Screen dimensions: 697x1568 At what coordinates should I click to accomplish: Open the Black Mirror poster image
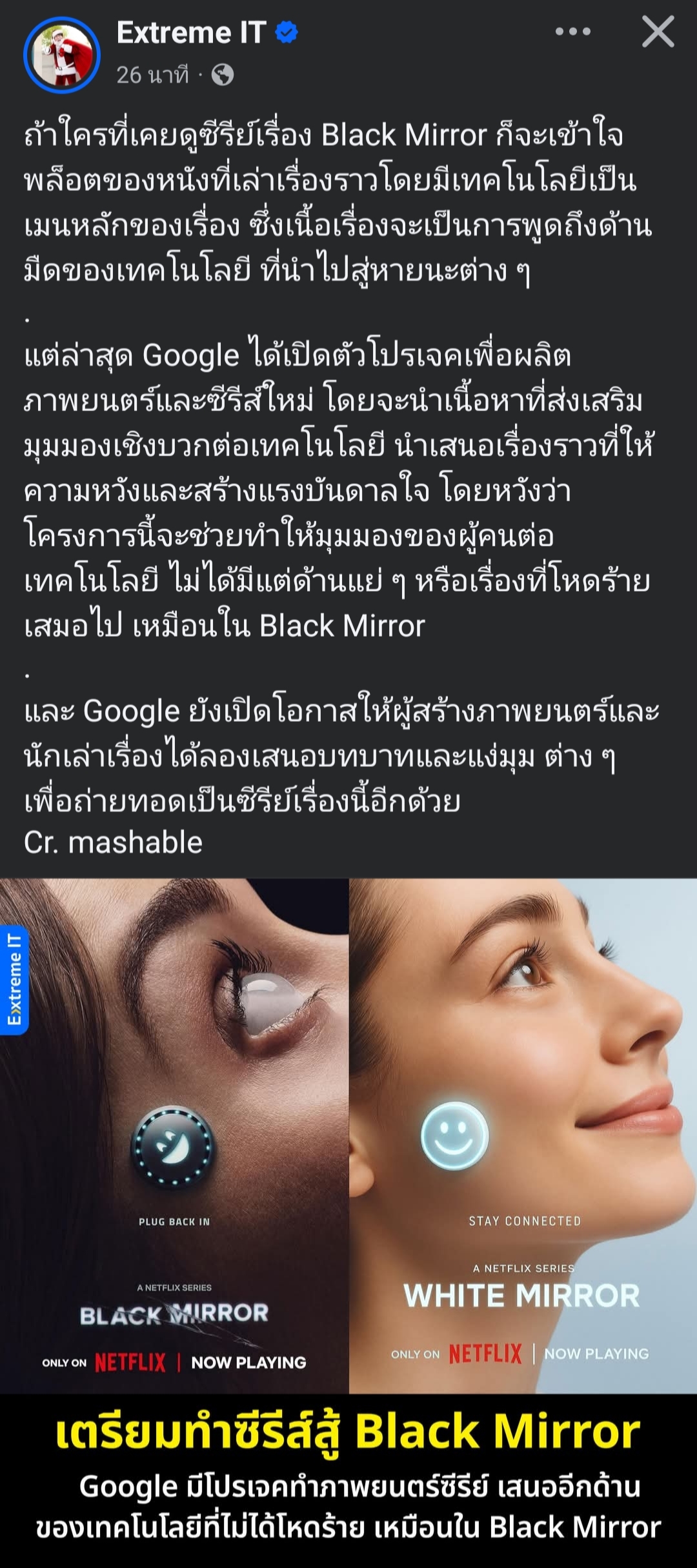(174, 1134)
